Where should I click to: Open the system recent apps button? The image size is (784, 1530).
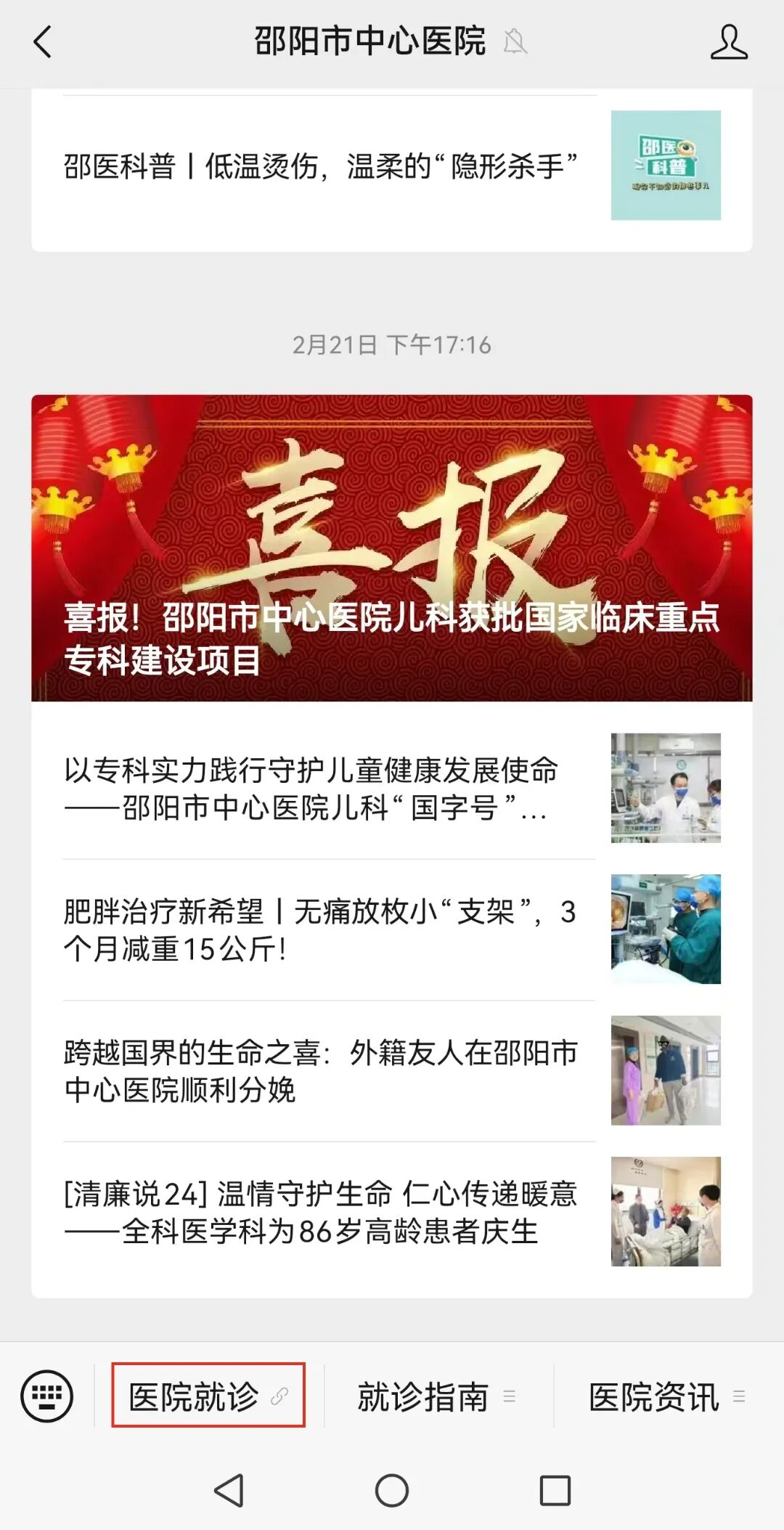click(x=555, y=1491)
